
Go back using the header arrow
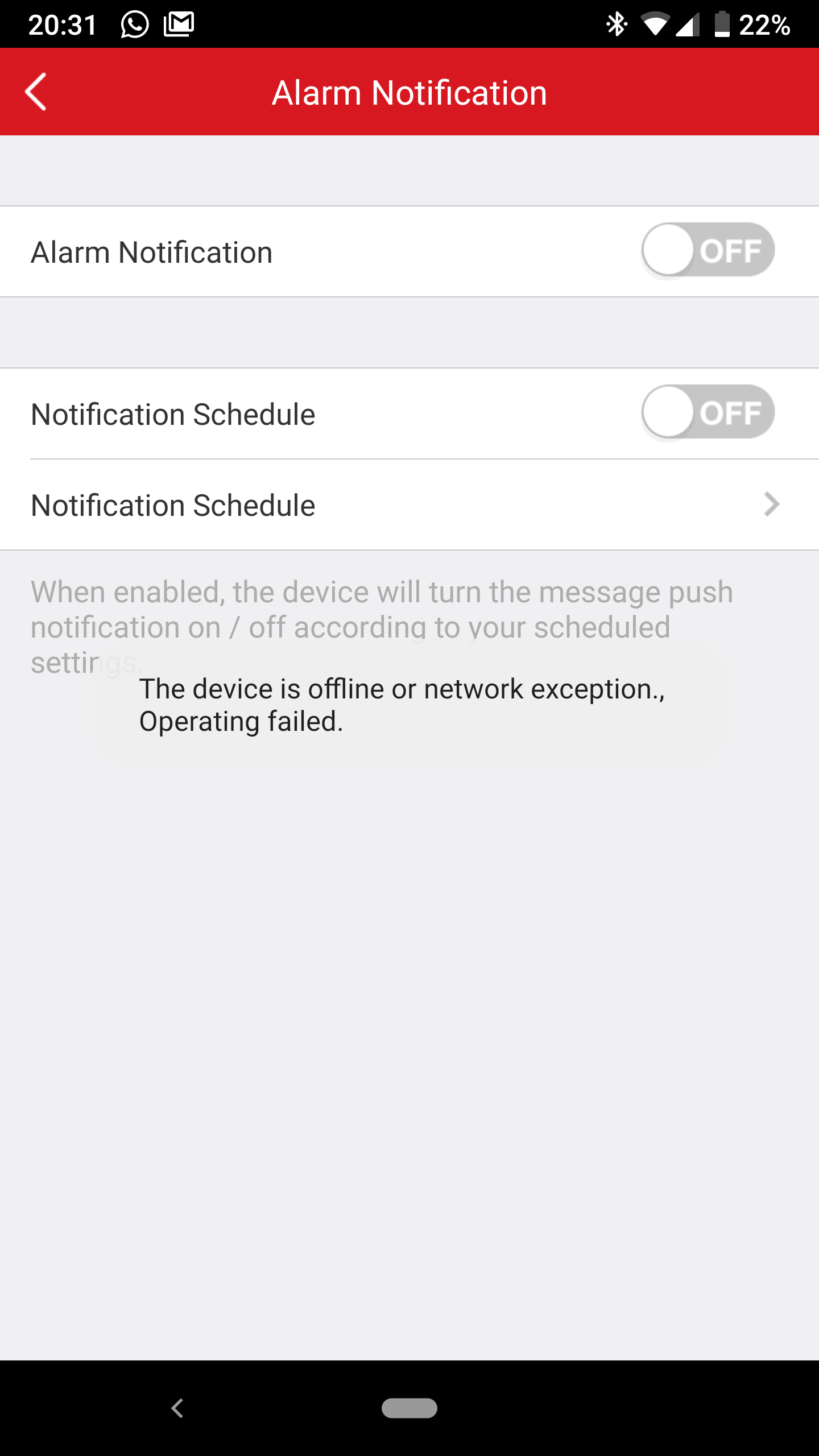36,92
